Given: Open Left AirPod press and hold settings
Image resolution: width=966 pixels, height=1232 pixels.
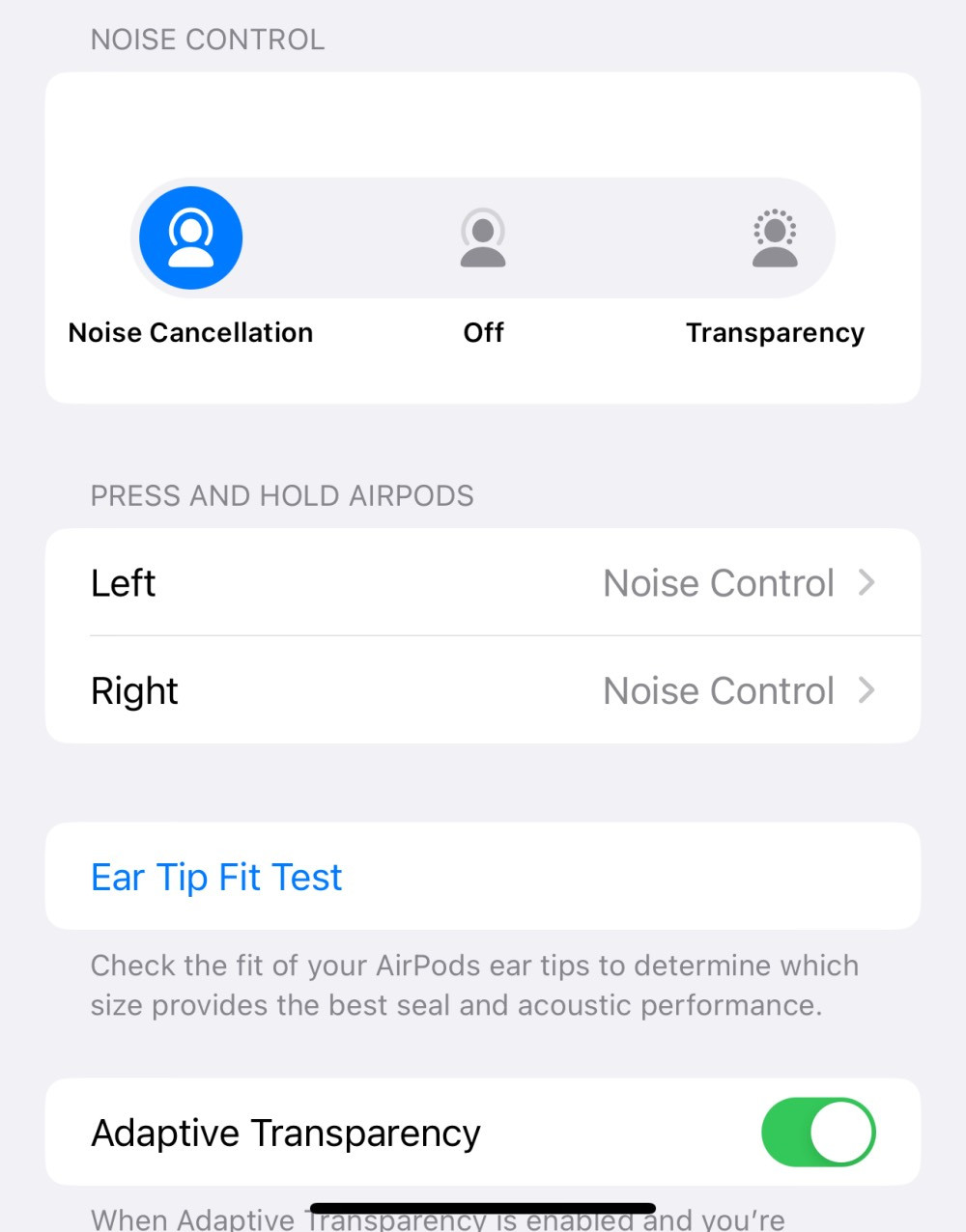Looking at the screenshot, I should click(x=483, y=583).
